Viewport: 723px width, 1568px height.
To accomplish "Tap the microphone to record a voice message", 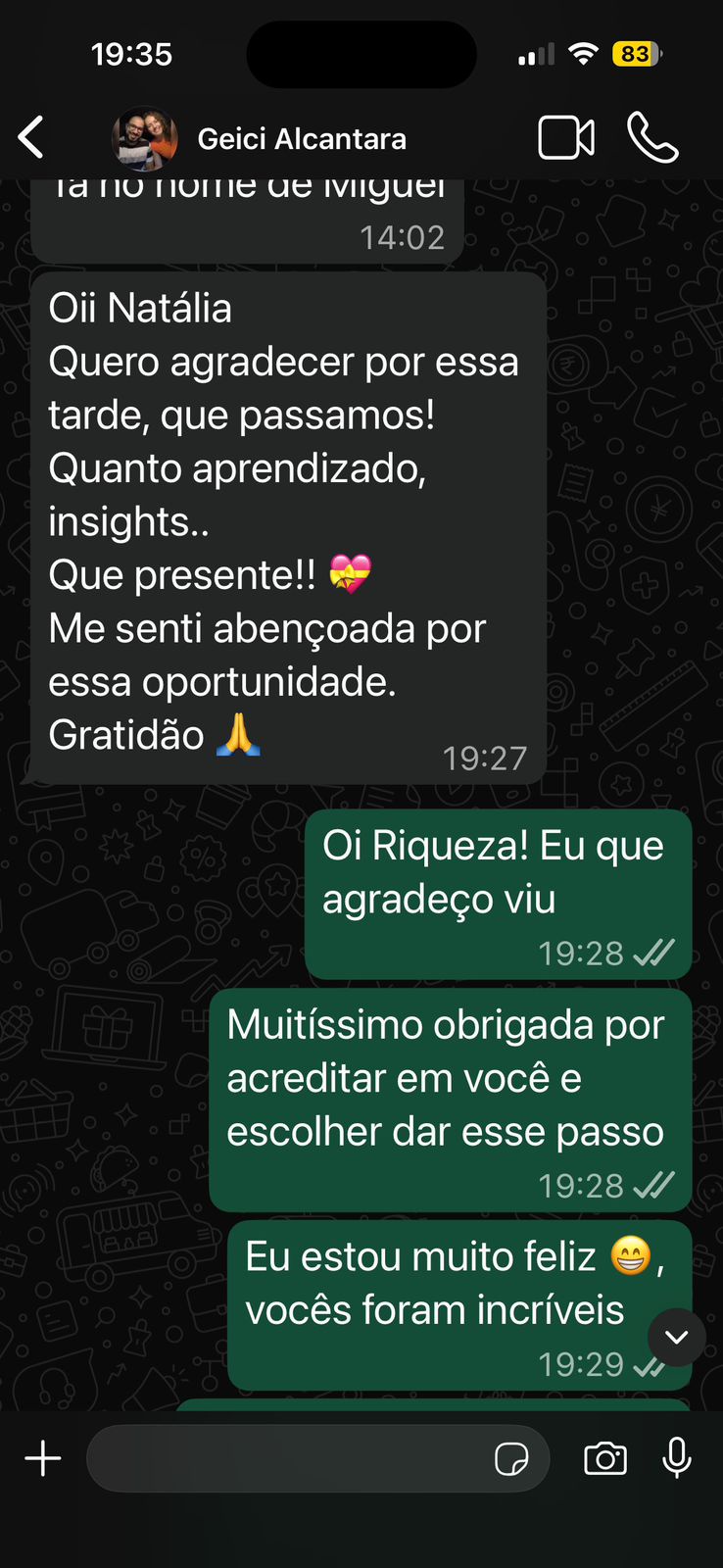I will pos(678,1458).
